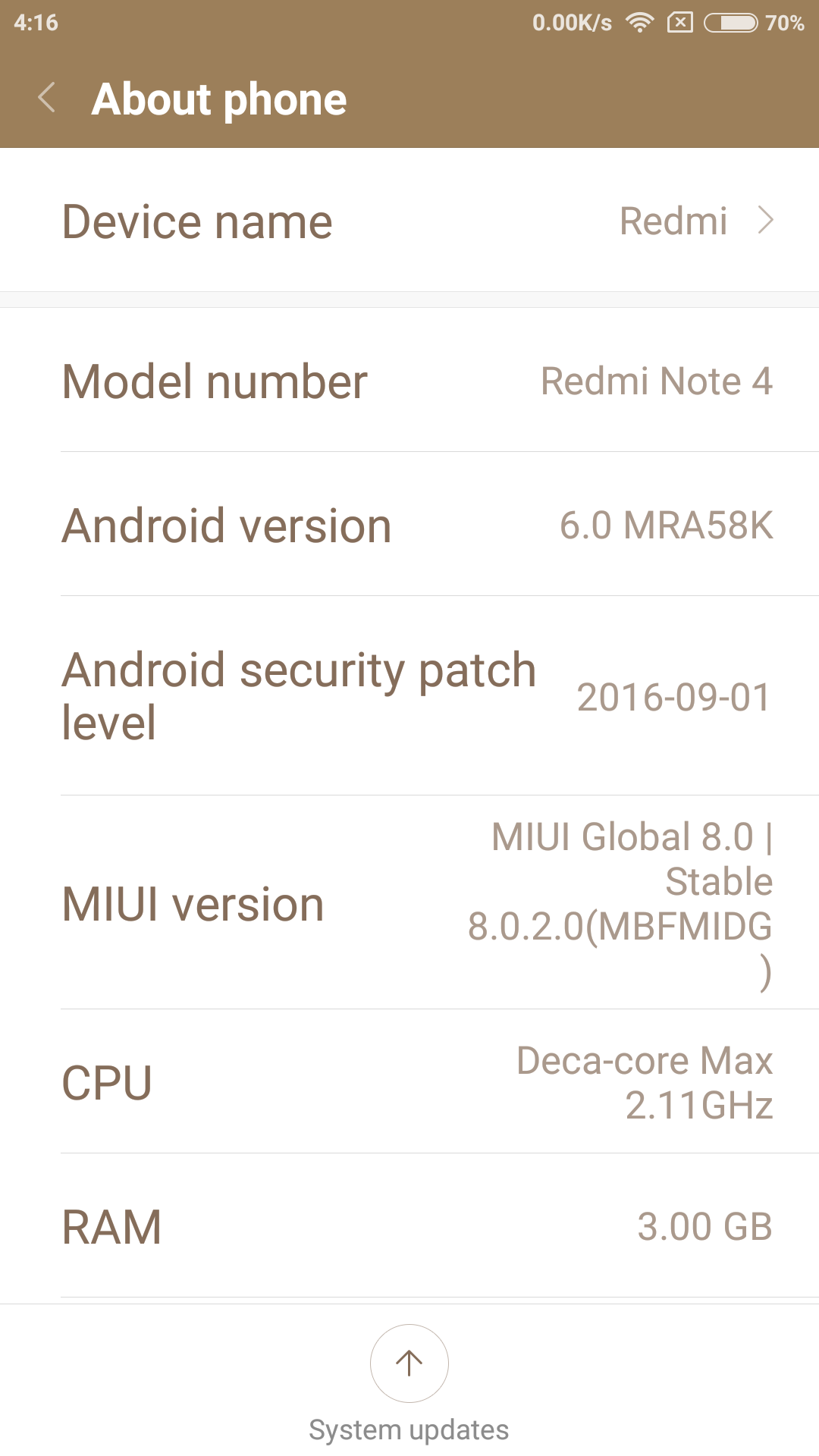Image resolution: width=819 pixels, height=1456 pixels.
Task: Open the Device name setting
Action: point(409,221)
